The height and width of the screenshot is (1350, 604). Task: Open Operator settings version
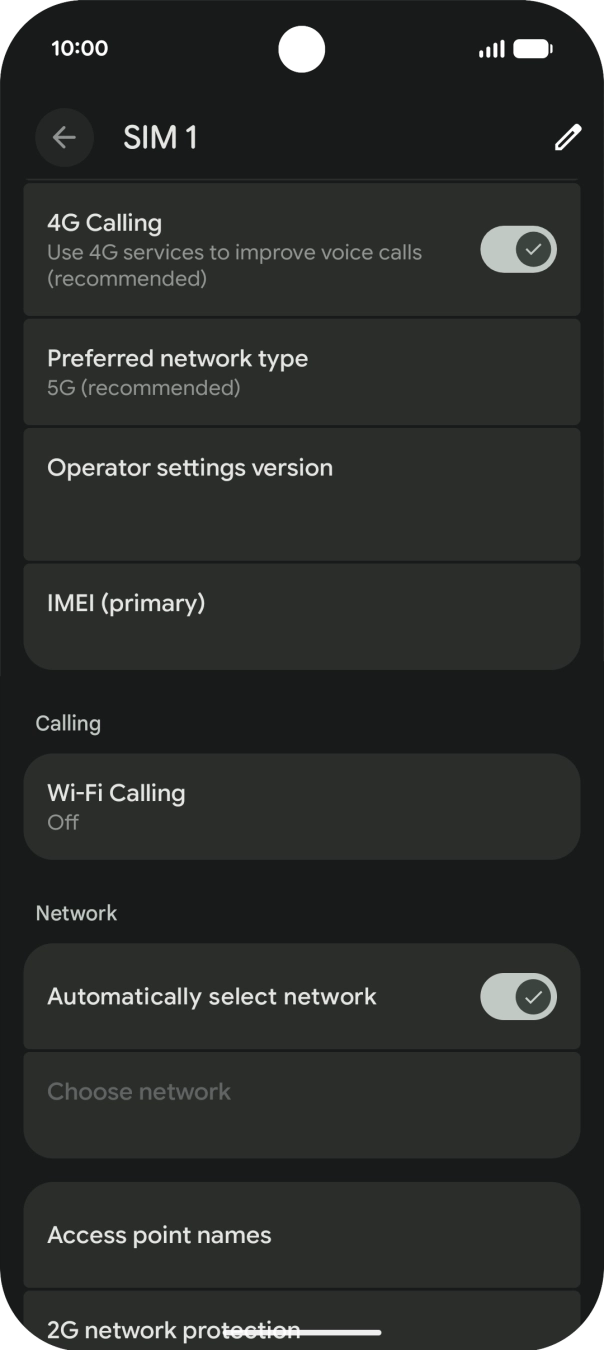[300, 494]
